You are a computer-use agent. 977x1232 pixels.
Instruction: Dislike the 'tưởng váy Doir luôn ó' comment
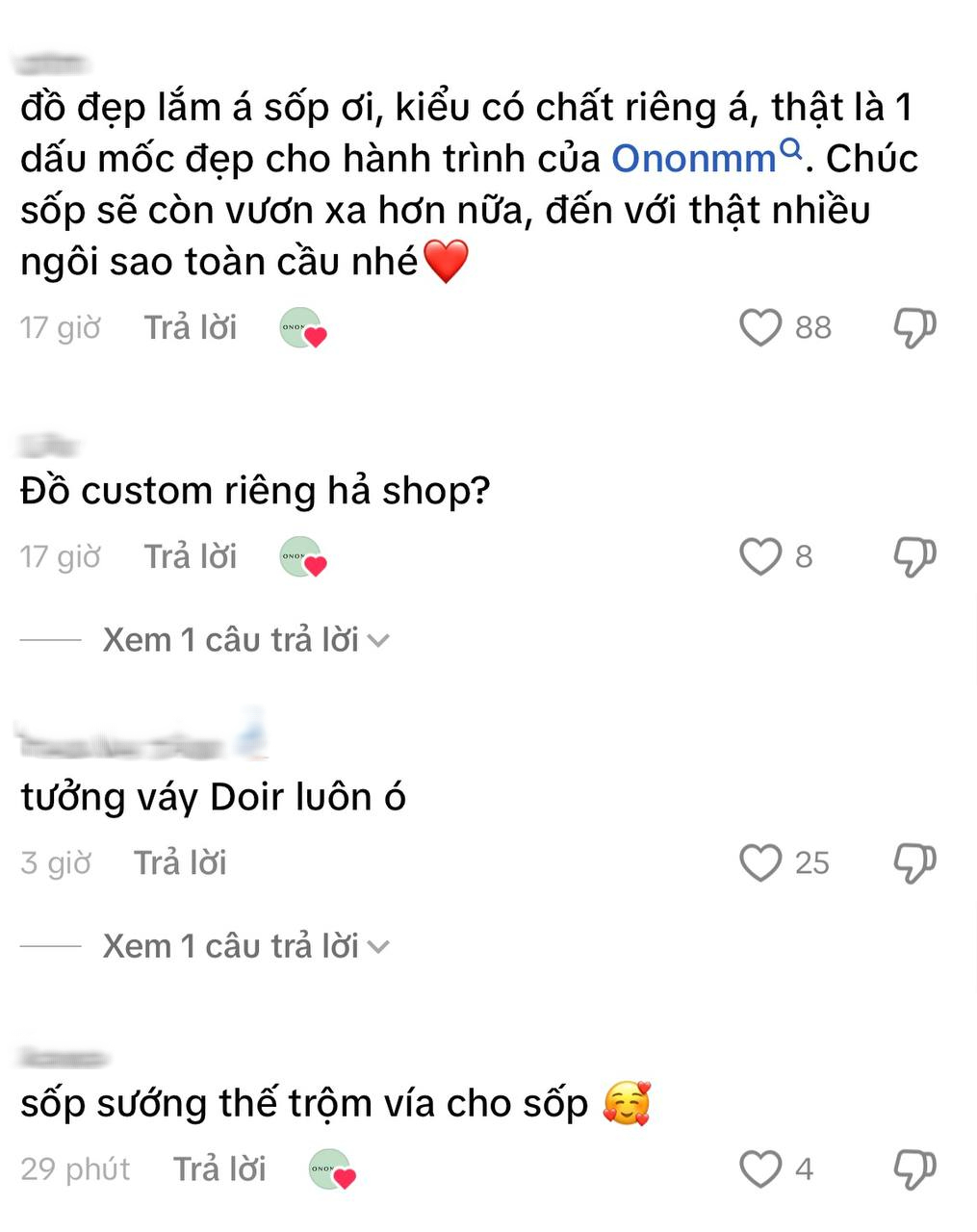(913, 863)
